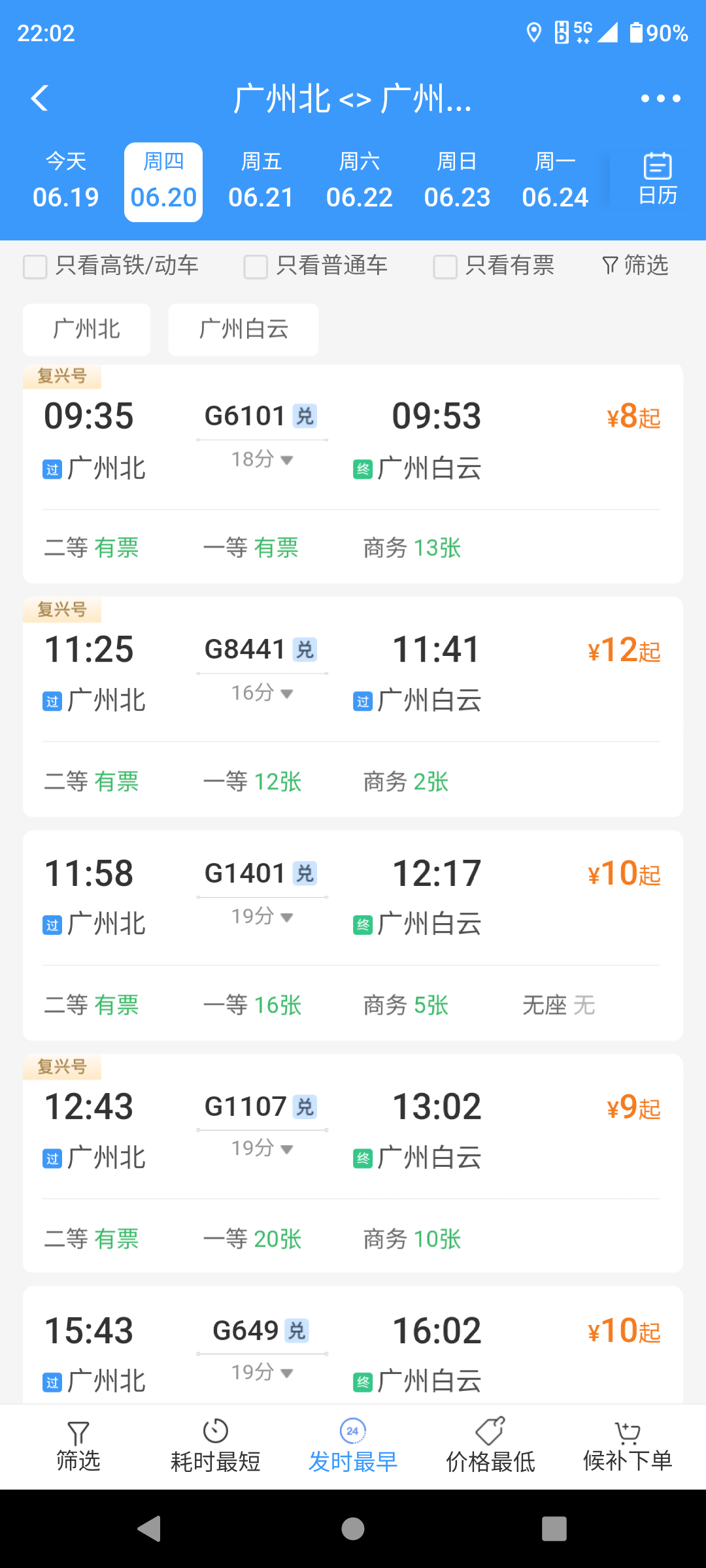706x1568 pixels.
Task: Open the 日历 calendar picker
Action: coord(657,179)
